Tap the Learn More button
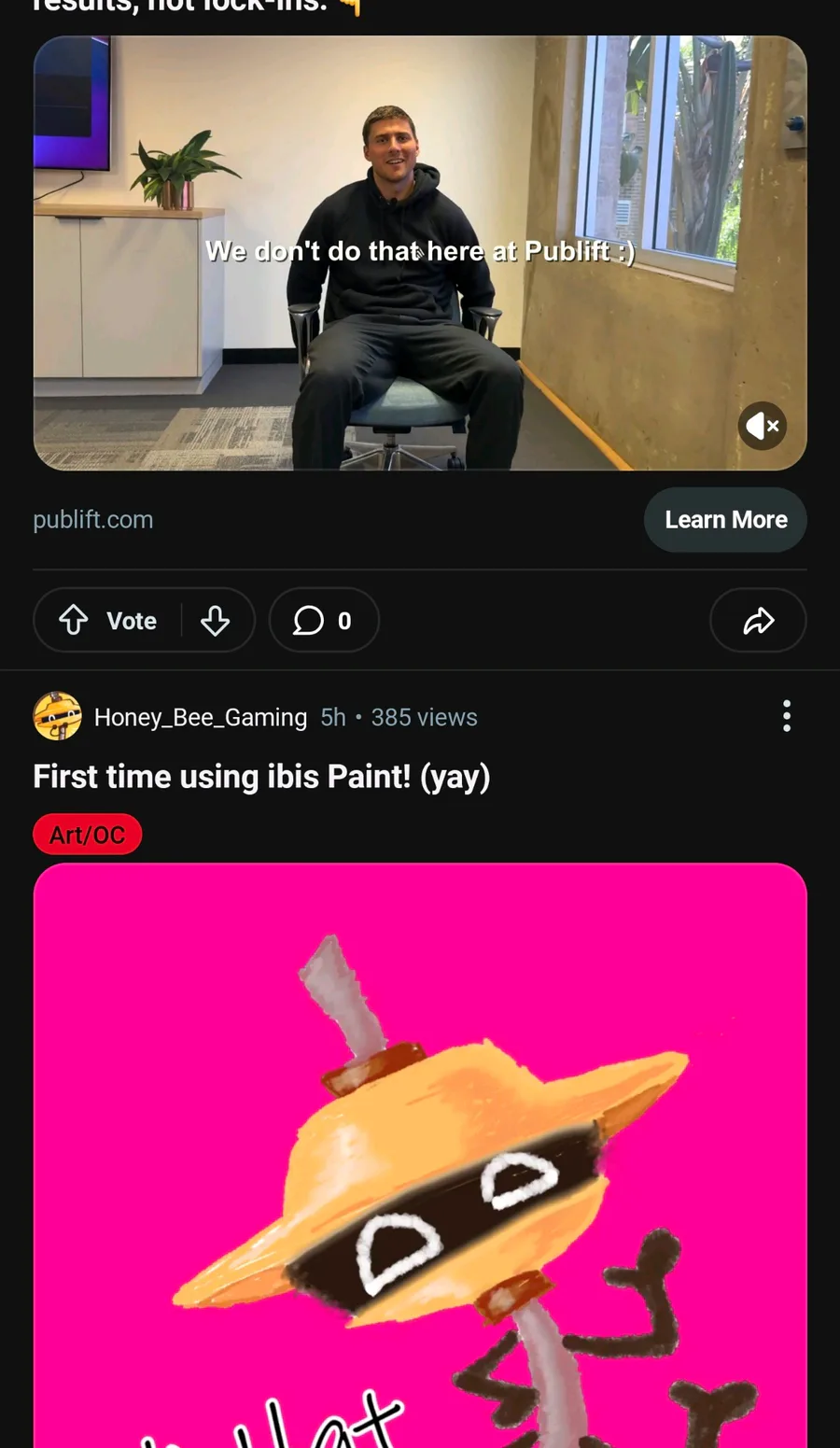This screenshot has height=1448, width=840. (x=725, y=520)
